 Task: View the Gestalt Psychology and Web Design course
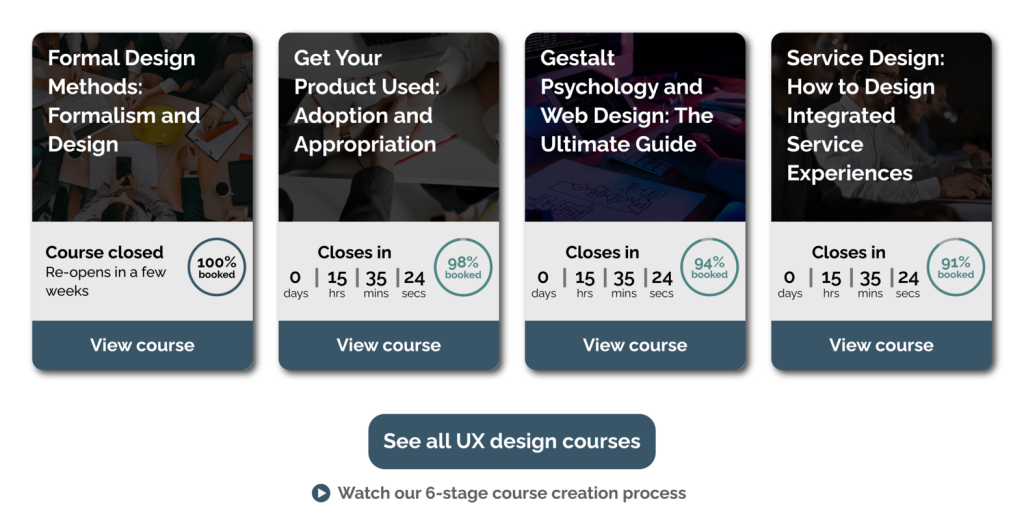635,345
